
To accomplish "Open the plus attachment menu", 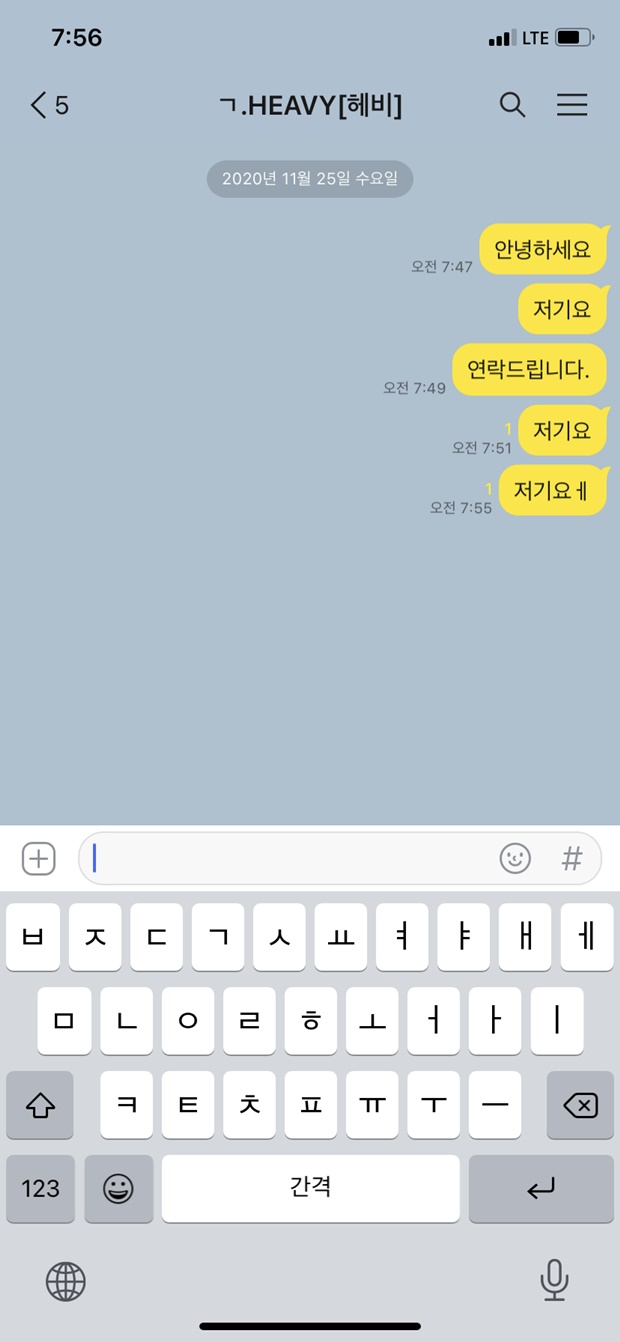I will (x=38, y=858).
